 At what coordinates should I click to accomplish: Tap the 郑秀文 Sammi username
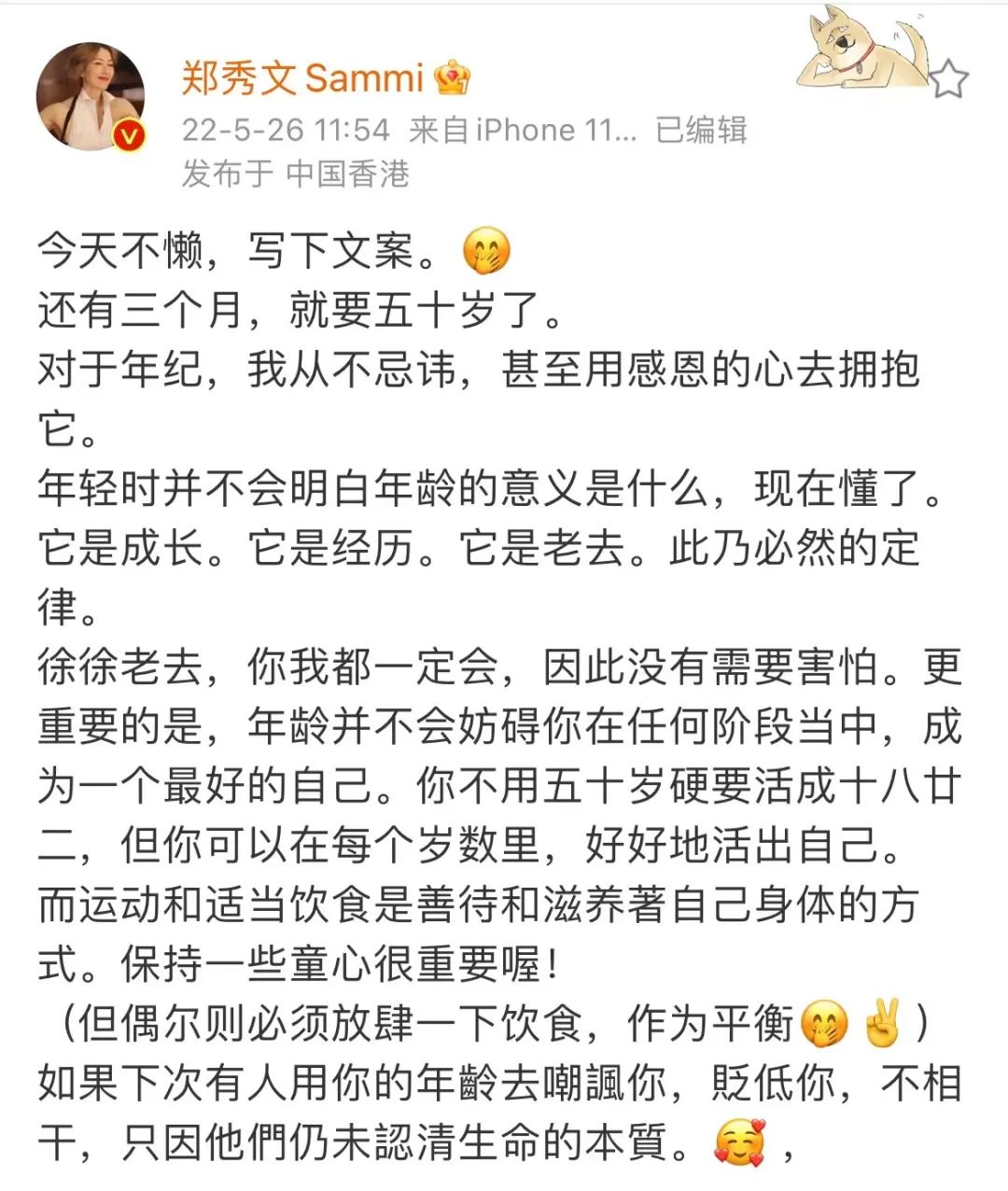click(302, 78)
